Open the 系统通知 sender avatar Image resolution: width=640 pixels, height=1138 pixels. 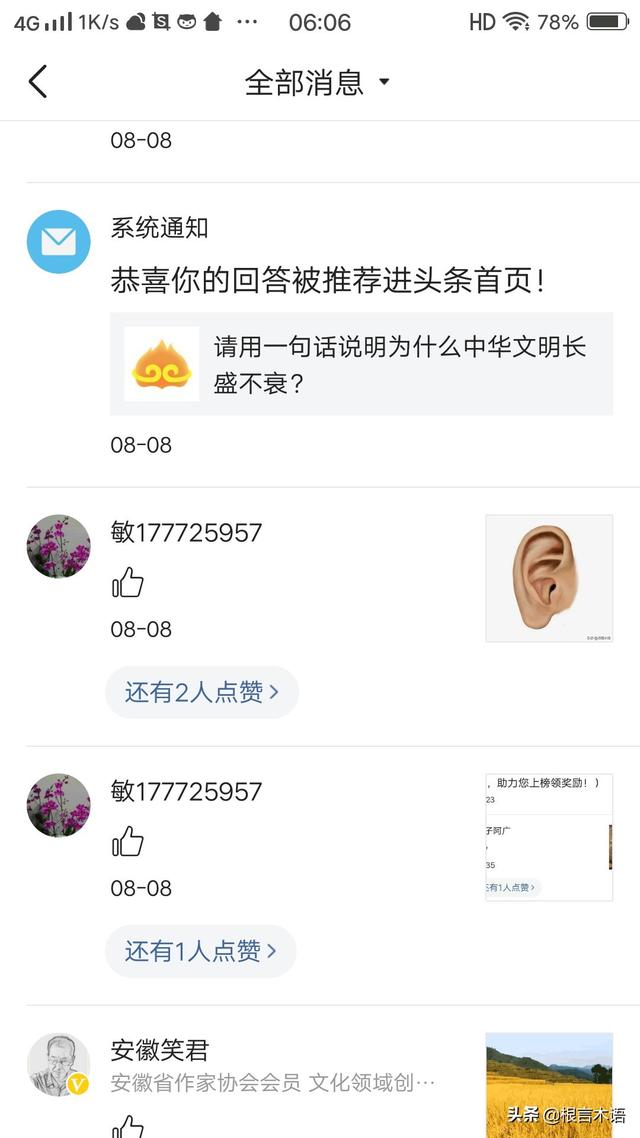(x=58, y=241)
